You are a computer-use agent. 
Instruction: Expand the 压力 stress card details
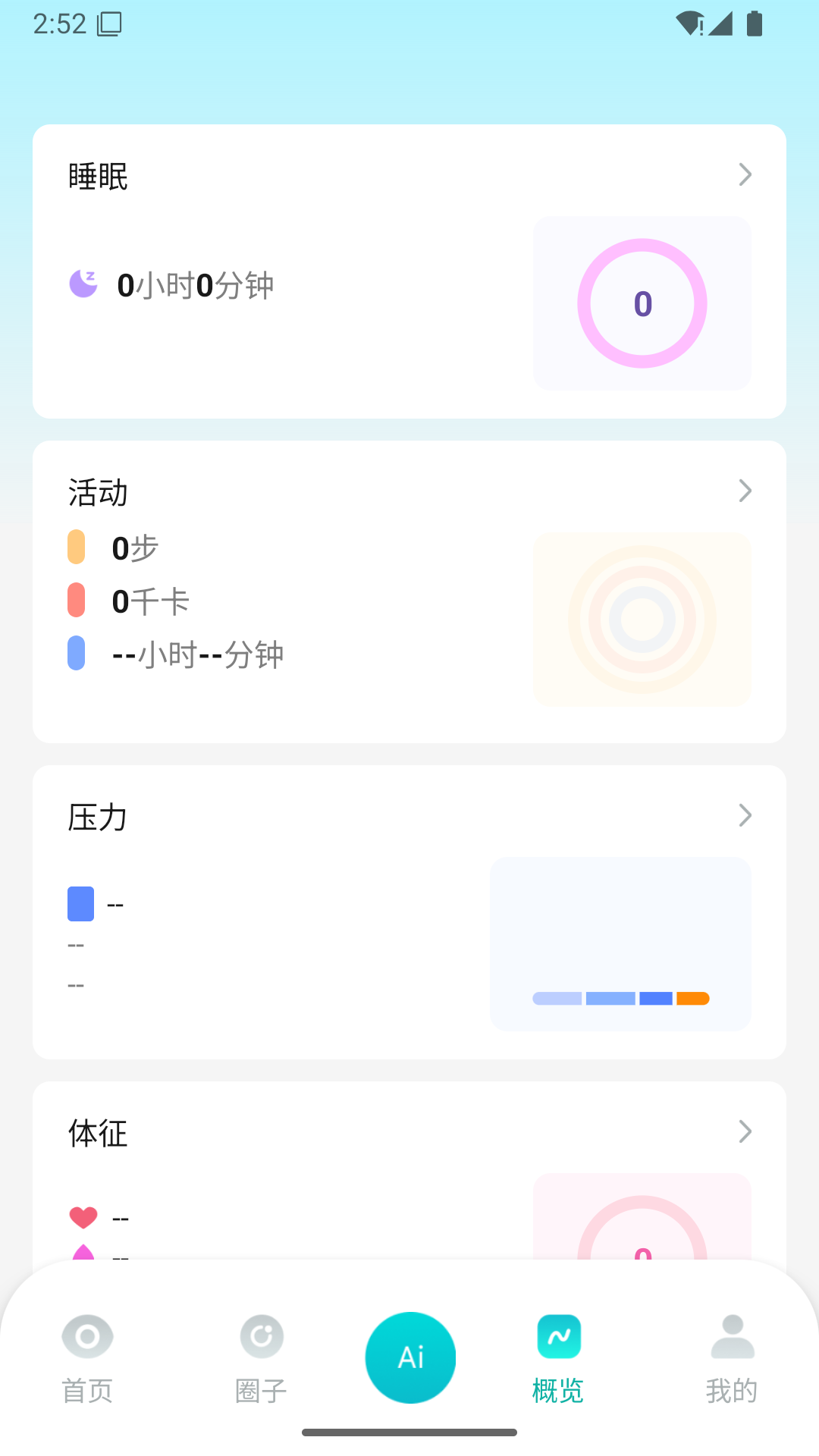745,815
